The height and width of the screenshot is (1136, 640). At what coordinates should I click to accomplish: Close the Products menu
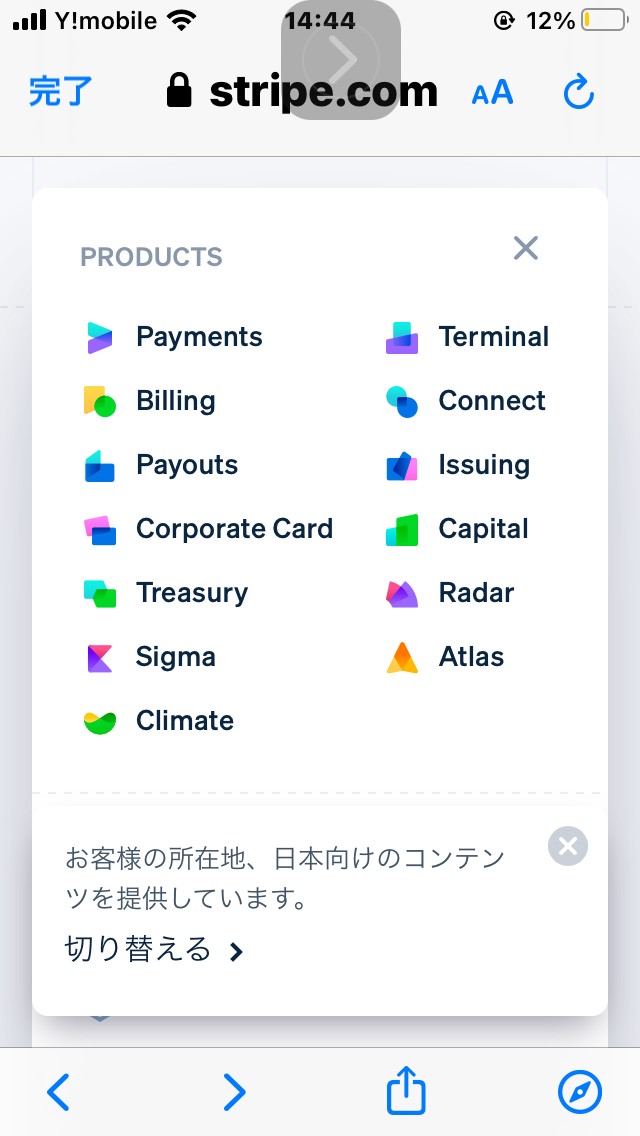(x=525, y=248)
